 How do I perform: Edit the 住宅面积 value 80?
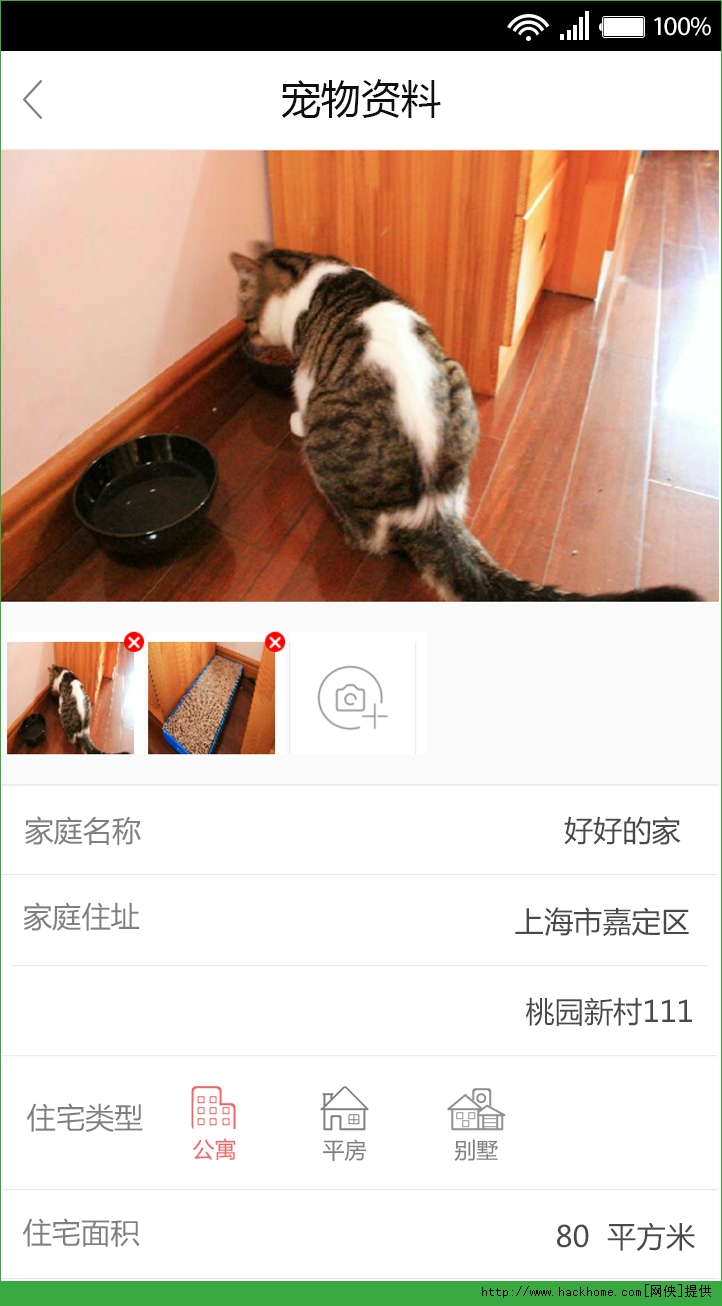pos(572,1237)
